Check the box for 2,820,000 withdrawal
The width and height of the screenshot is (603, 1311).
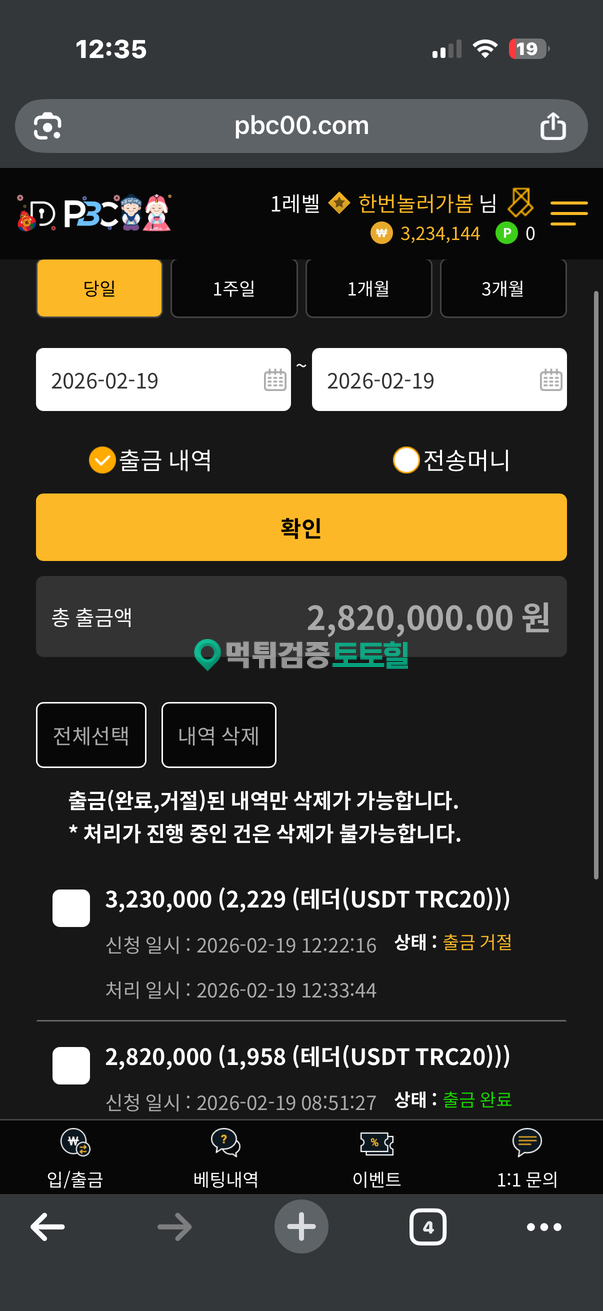71,1066
